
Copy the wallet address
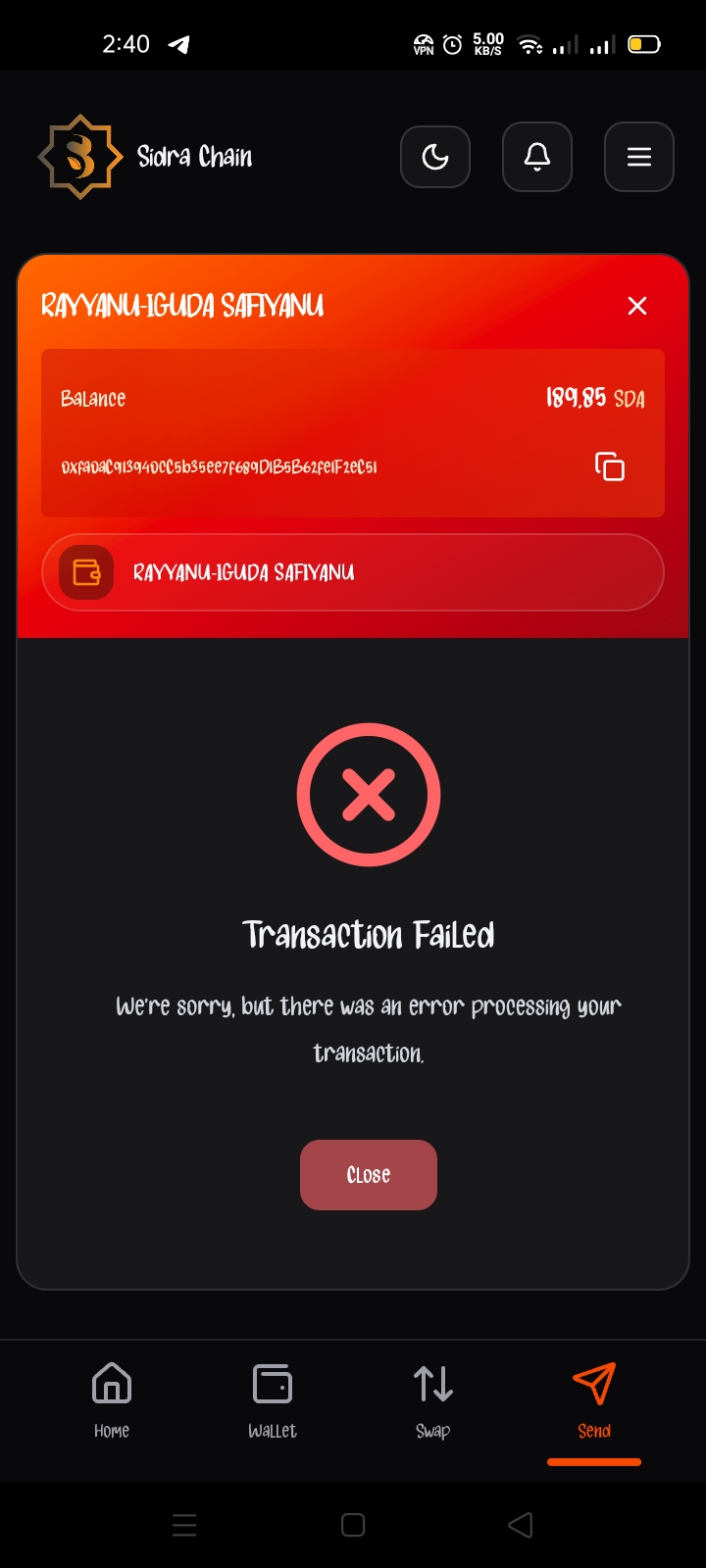click(610, 466)
